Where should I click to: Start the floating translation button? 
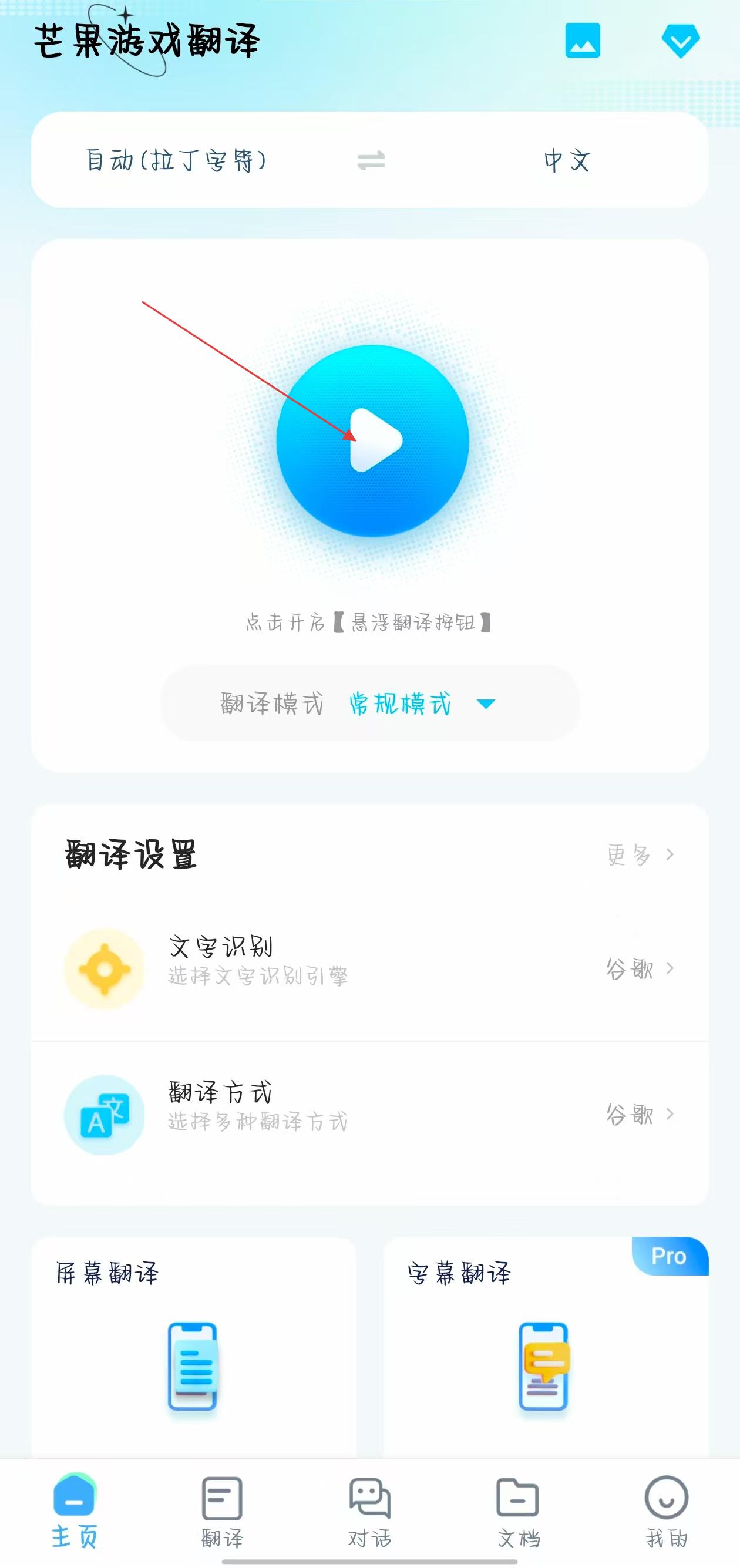tap(372, 440)
